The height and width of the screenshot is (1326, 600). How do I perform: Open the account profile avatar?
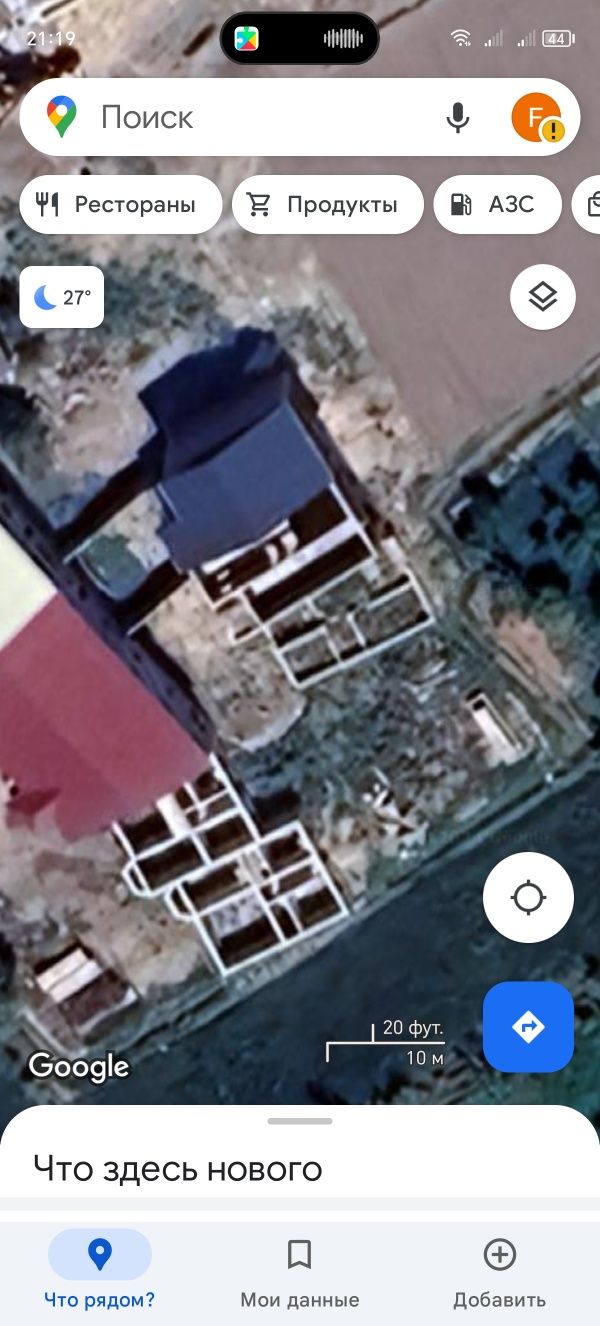[536, 118]
